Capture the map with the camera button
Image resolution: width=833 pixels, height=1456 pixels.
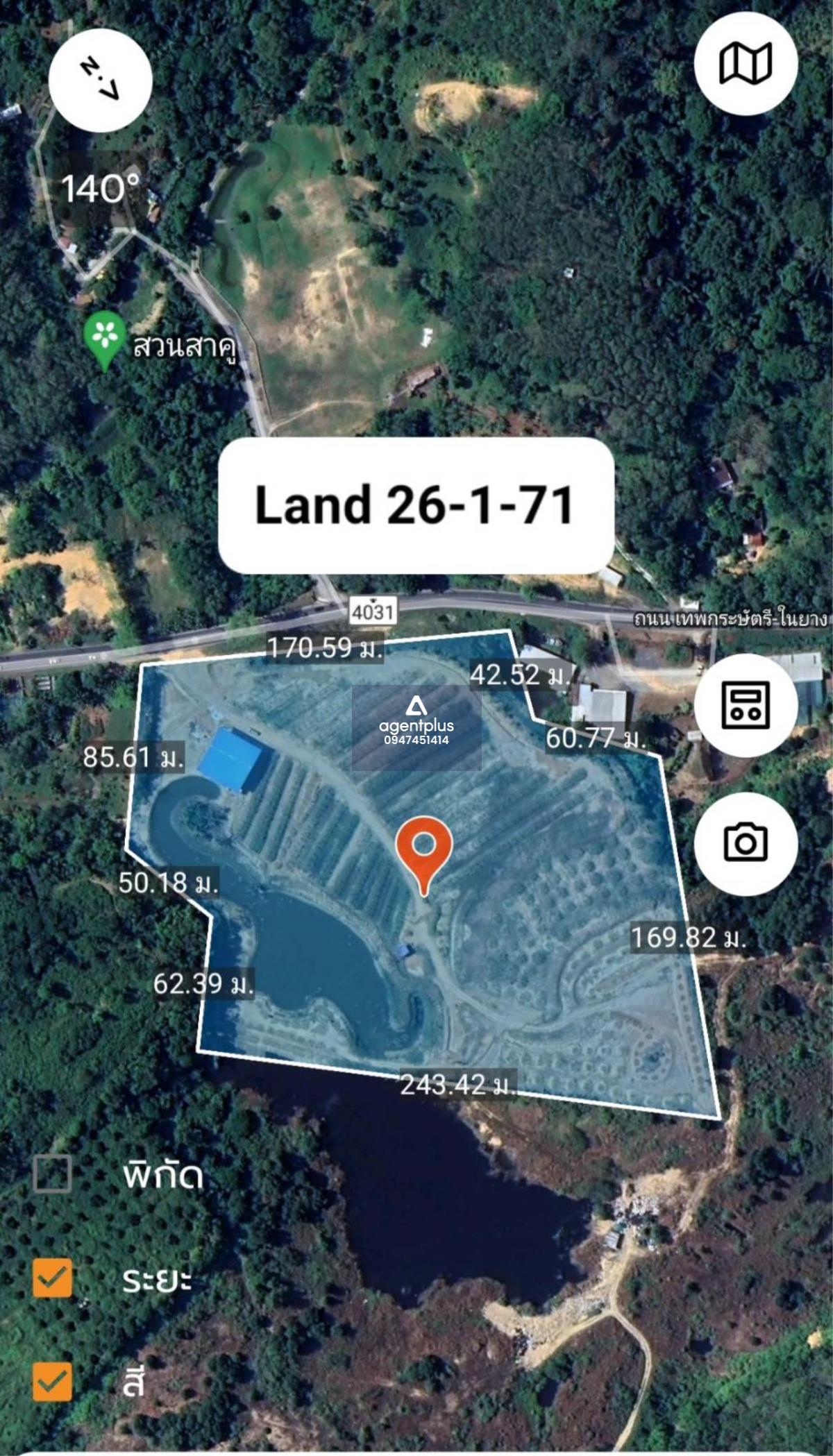pos(746,844)
